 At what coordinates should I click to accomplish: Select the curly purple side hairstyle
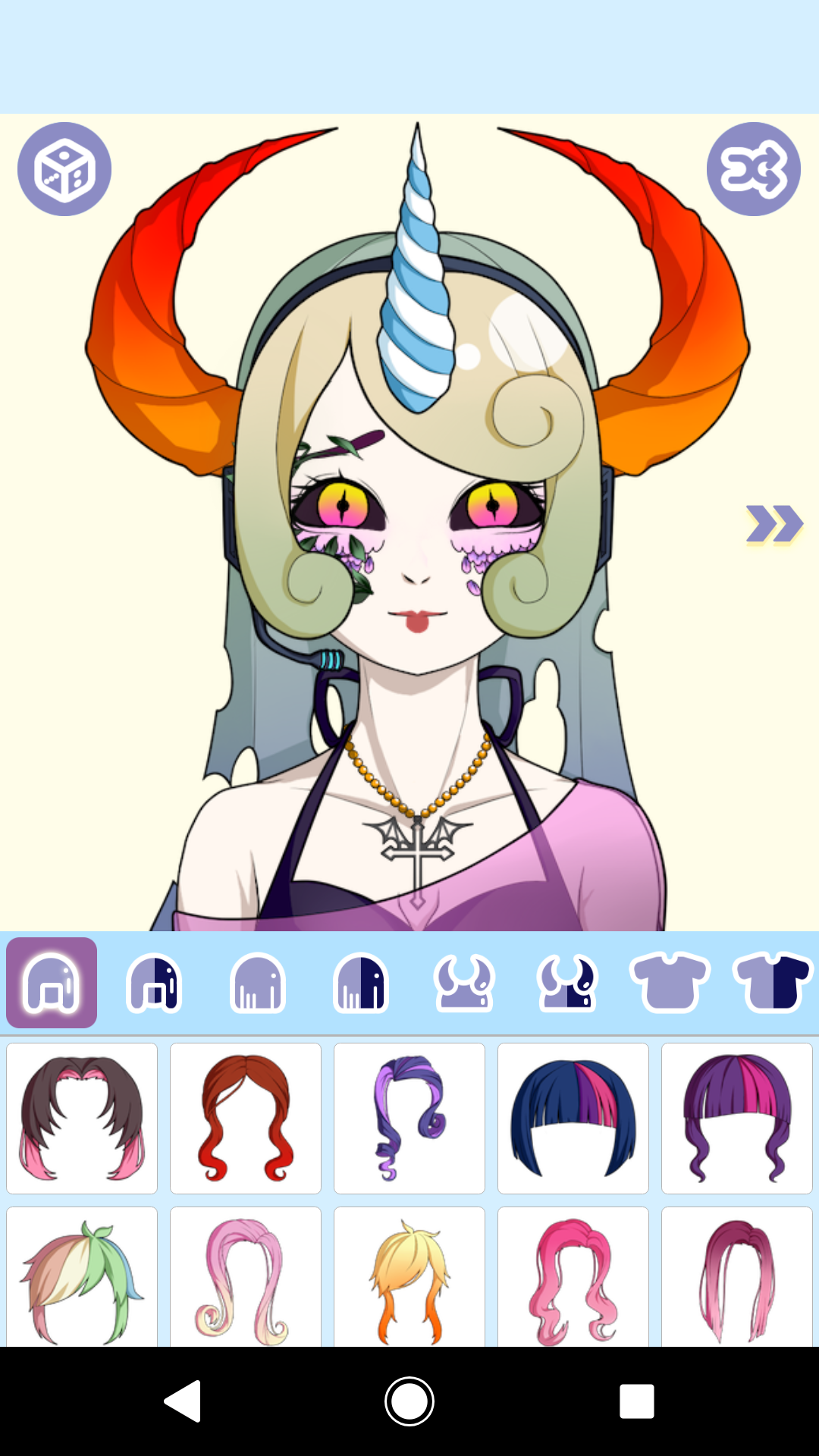pos(409,1118)
